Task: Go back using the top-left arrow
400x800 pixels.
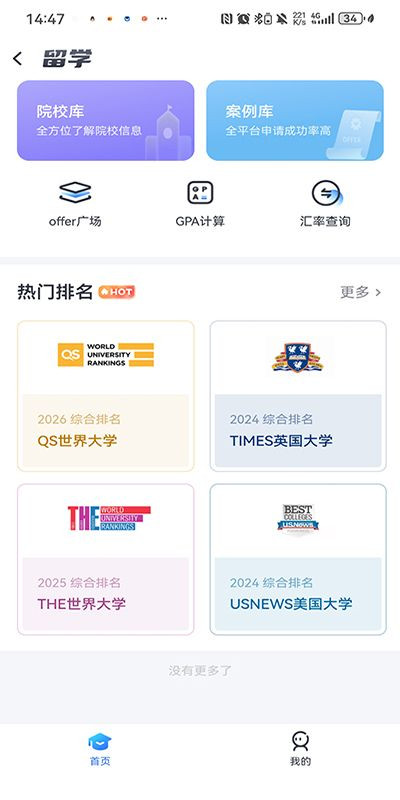Action: (x=18, y=59)
